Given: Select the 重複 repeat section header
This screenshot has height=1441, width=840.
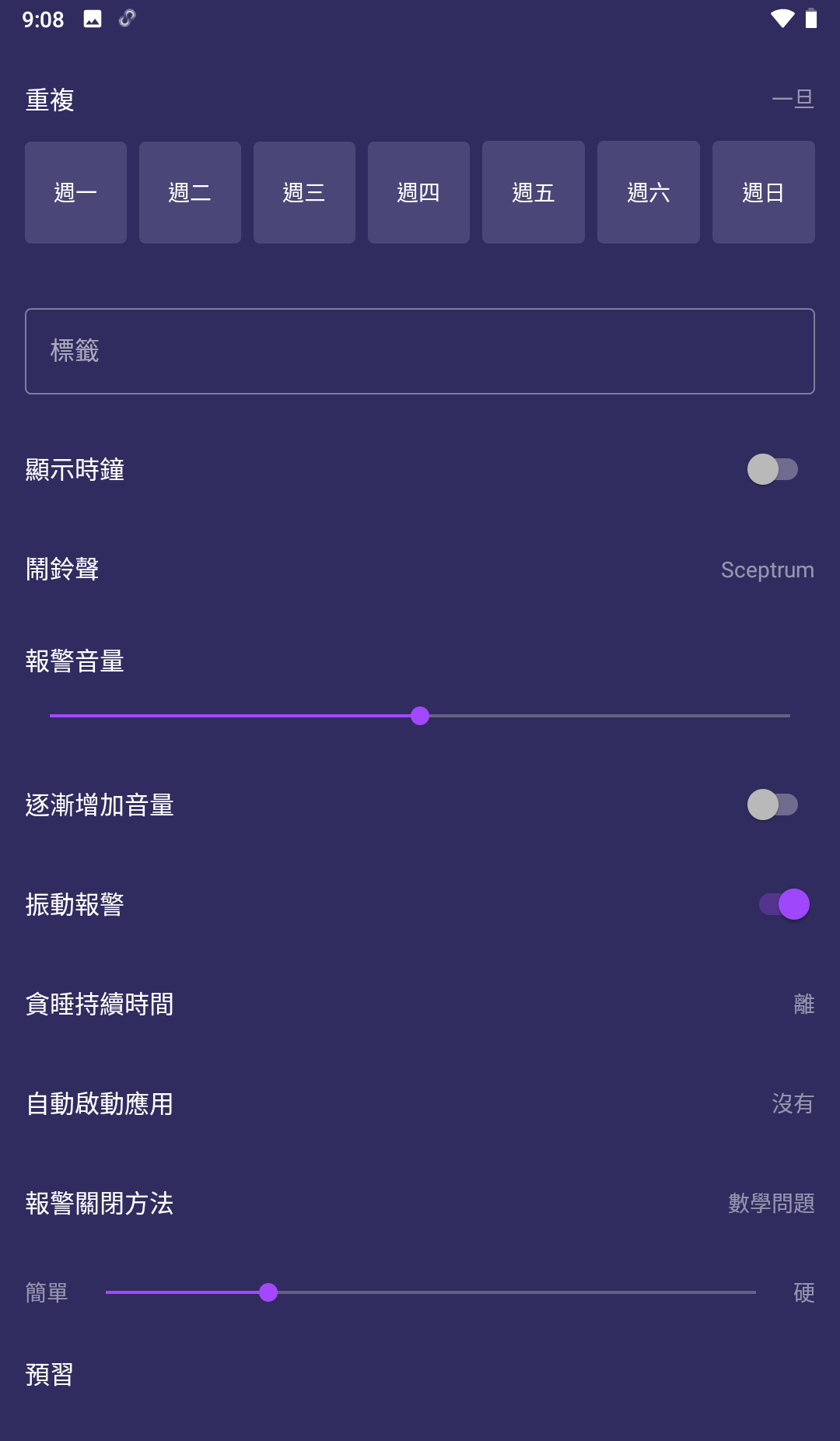Looking at the screenshot, I should pos(48,100).
